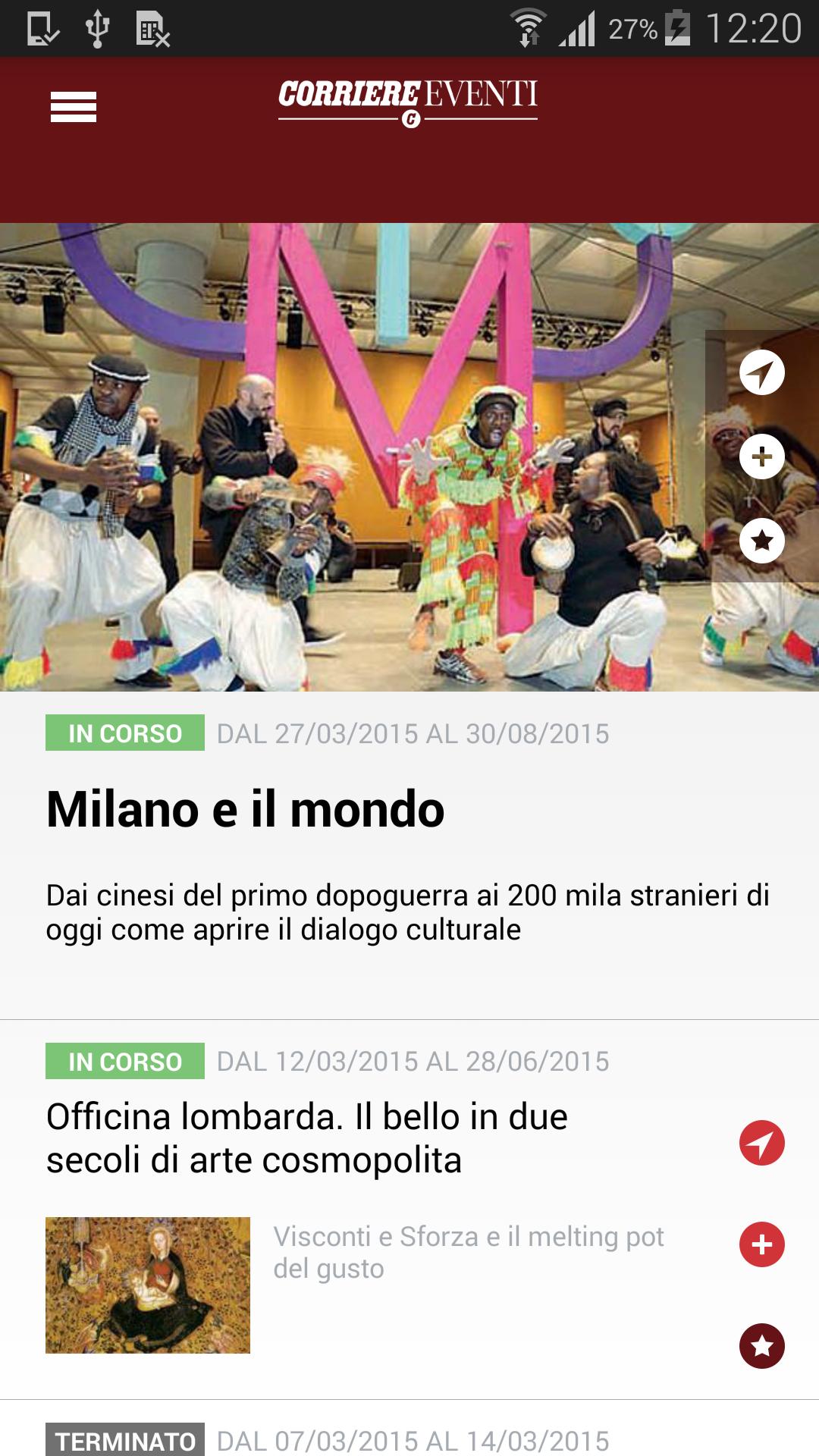Screen dimensions: 819x1456
Task: Star the Officina lombarda event
Action: coord(761,1345)
